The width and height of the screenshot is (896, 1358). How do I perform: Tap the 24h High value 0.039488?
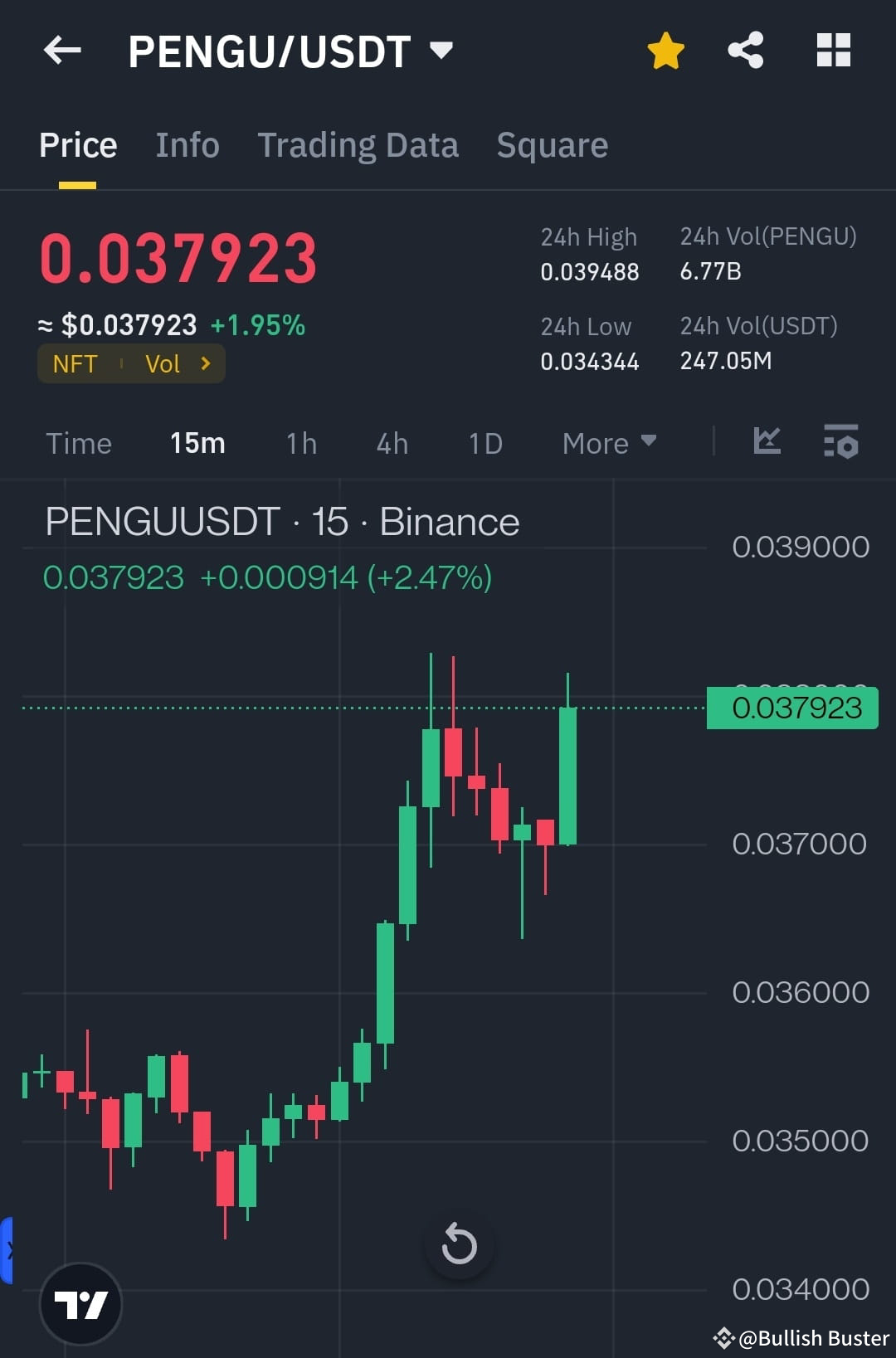click(x=590, y=271)
